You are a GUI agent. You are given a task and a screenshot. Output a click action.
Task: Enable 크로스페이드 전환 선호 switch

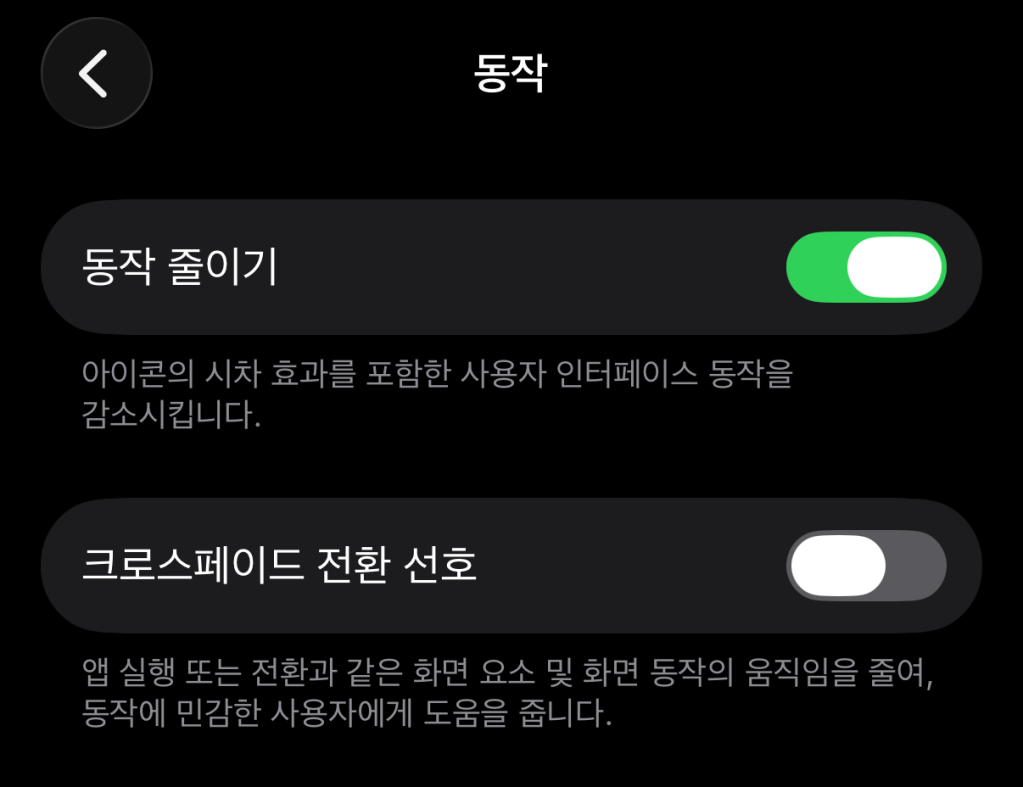(866, 566)
